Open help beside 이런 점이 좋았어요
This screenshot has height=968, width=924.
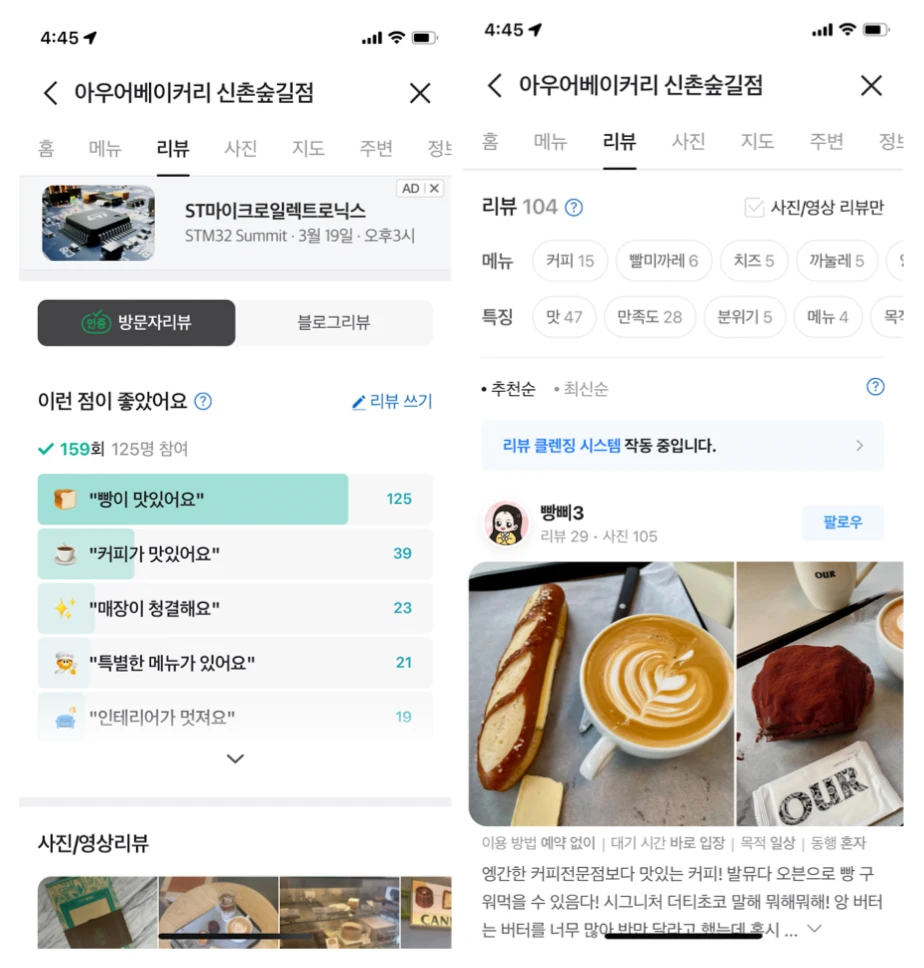coord(203,402)
